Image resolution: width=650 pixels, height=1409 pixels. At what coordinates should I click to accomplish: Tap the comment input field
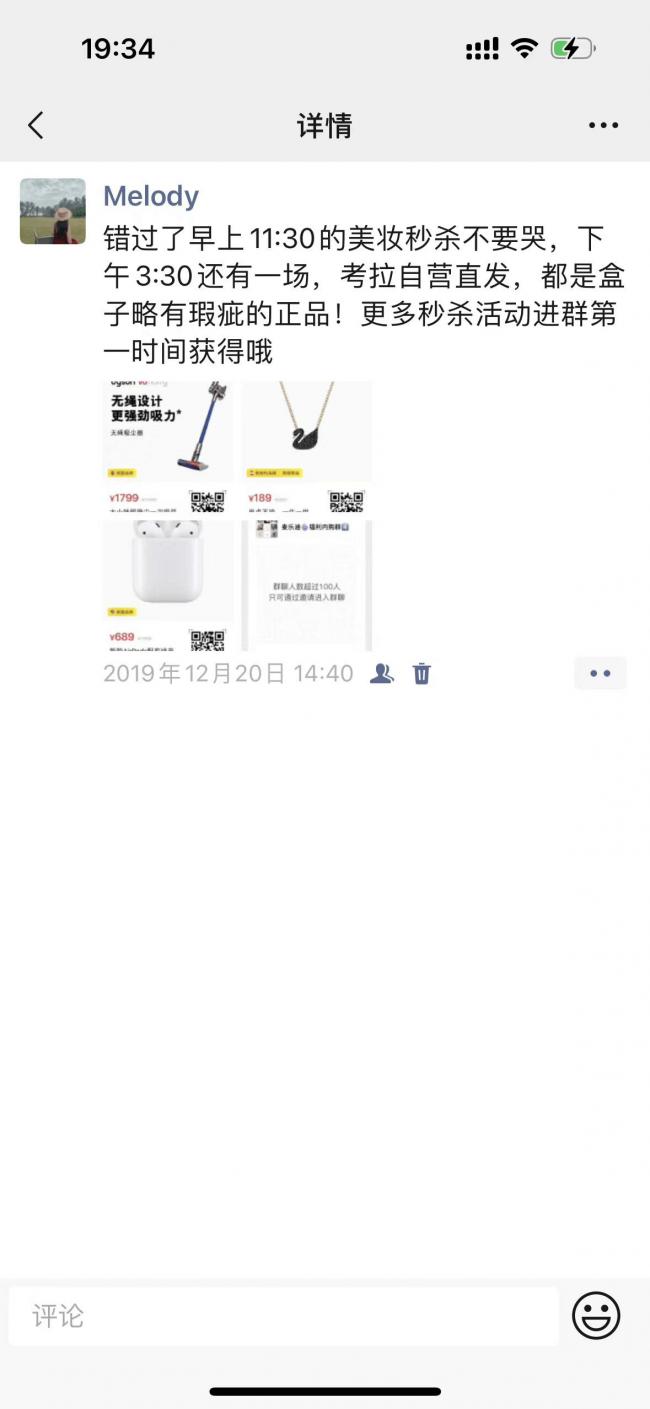[x=284, y=1316]
